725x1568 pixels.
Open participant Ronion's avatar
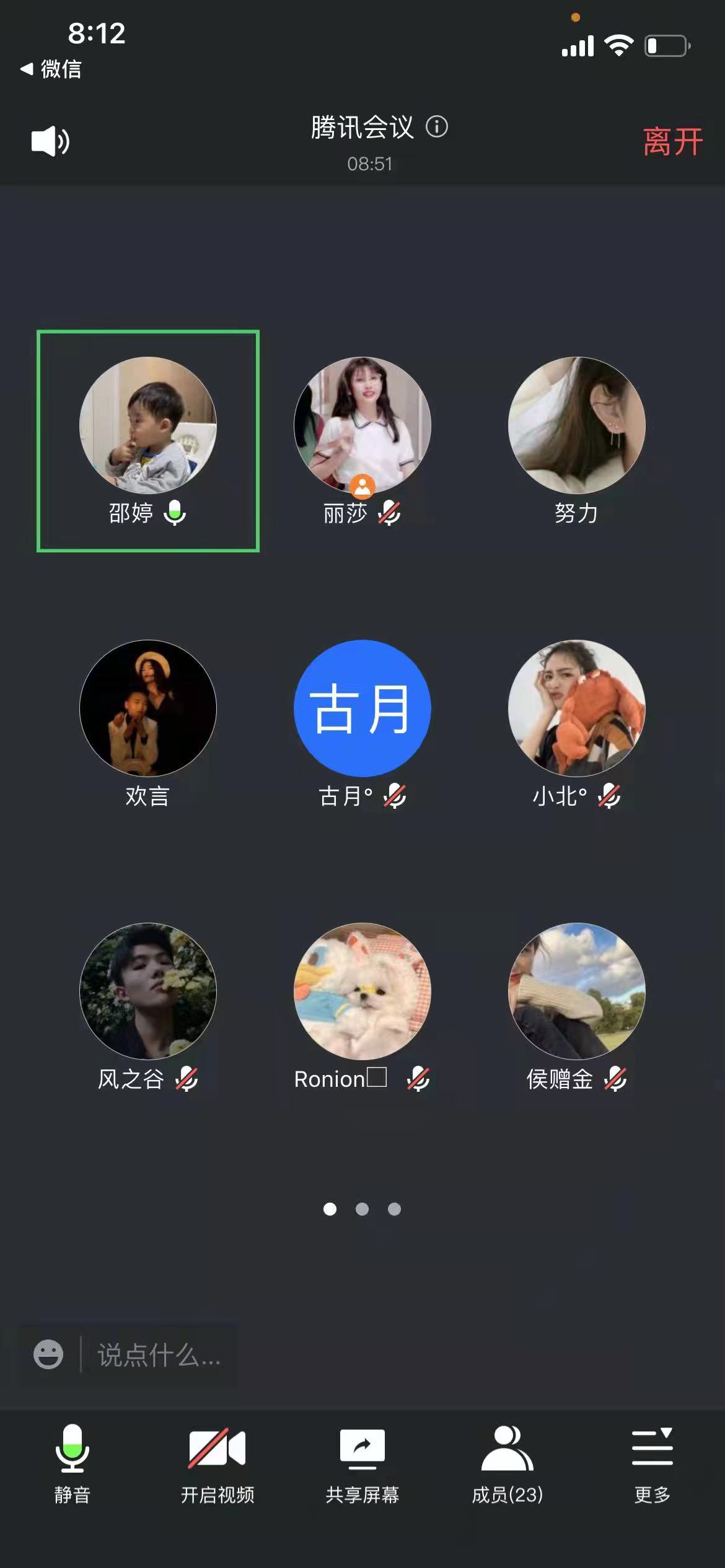(x=362, y=991)
